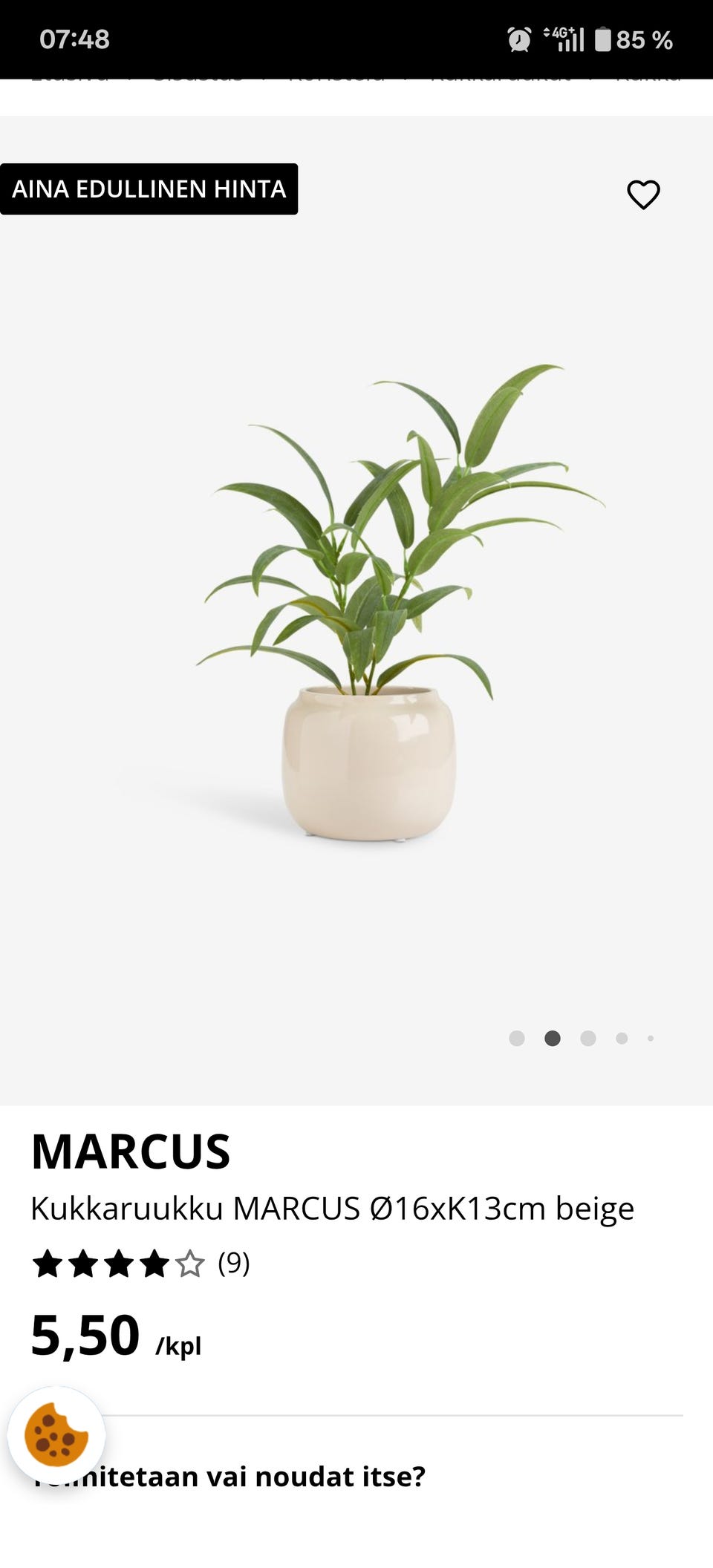Open the cookie settings button
The image size is (713, 1568).
pos(56,1434)
